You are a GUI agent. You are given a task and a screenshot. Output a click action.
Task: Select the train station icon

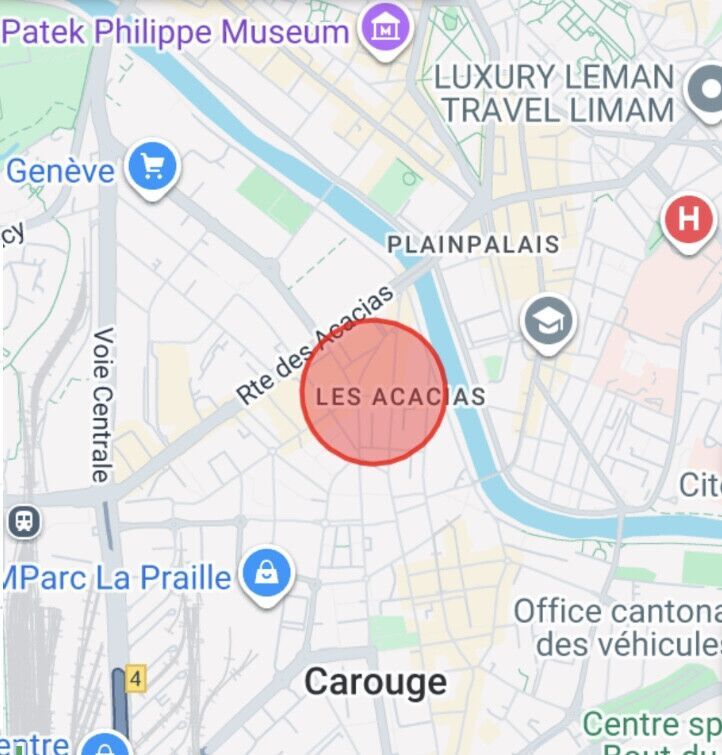(21, 520)
